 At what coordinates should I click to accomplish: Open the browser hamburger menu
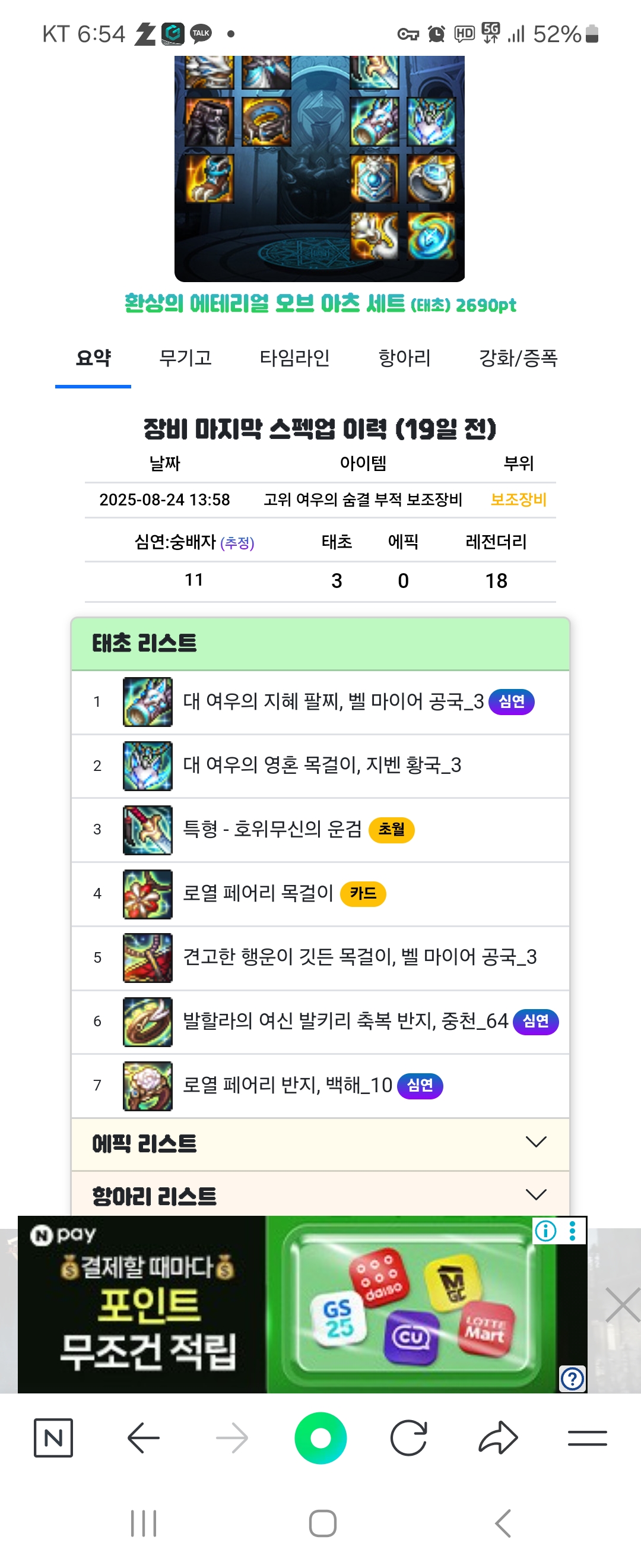coord(587,1438)
